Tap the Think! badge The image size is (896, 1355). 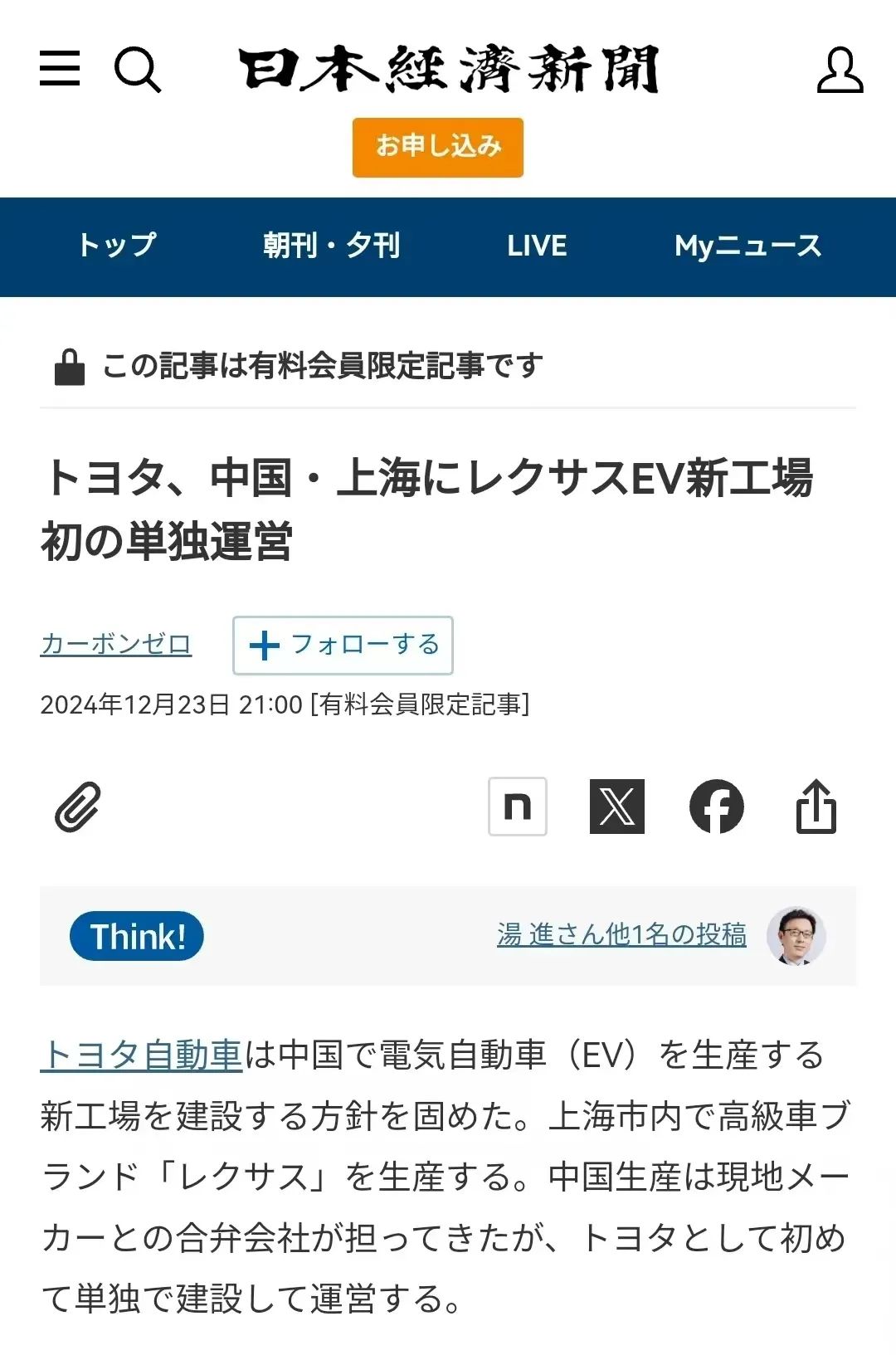[137, 936]
